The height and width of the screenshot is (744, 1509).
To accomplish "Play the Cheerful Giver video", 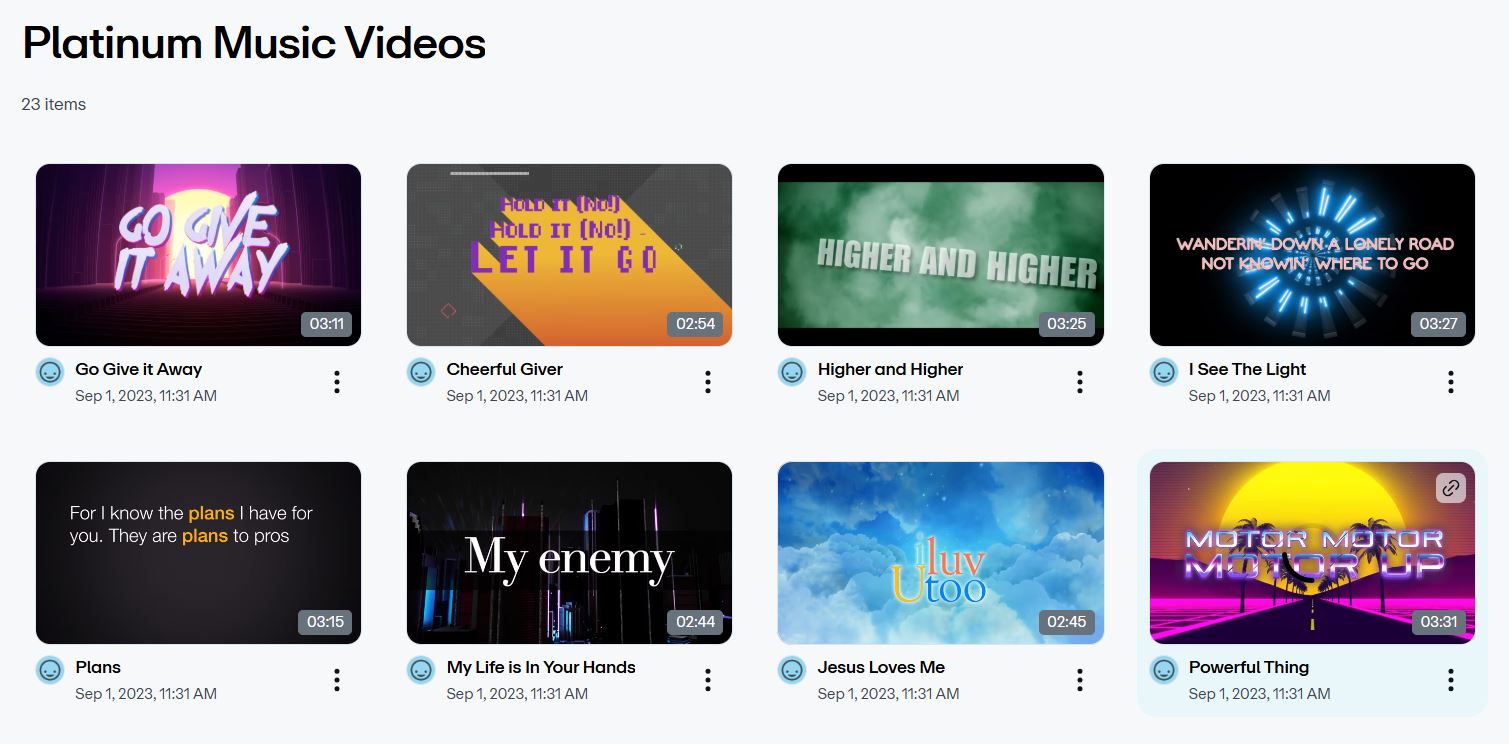I will tap(569, 254).
